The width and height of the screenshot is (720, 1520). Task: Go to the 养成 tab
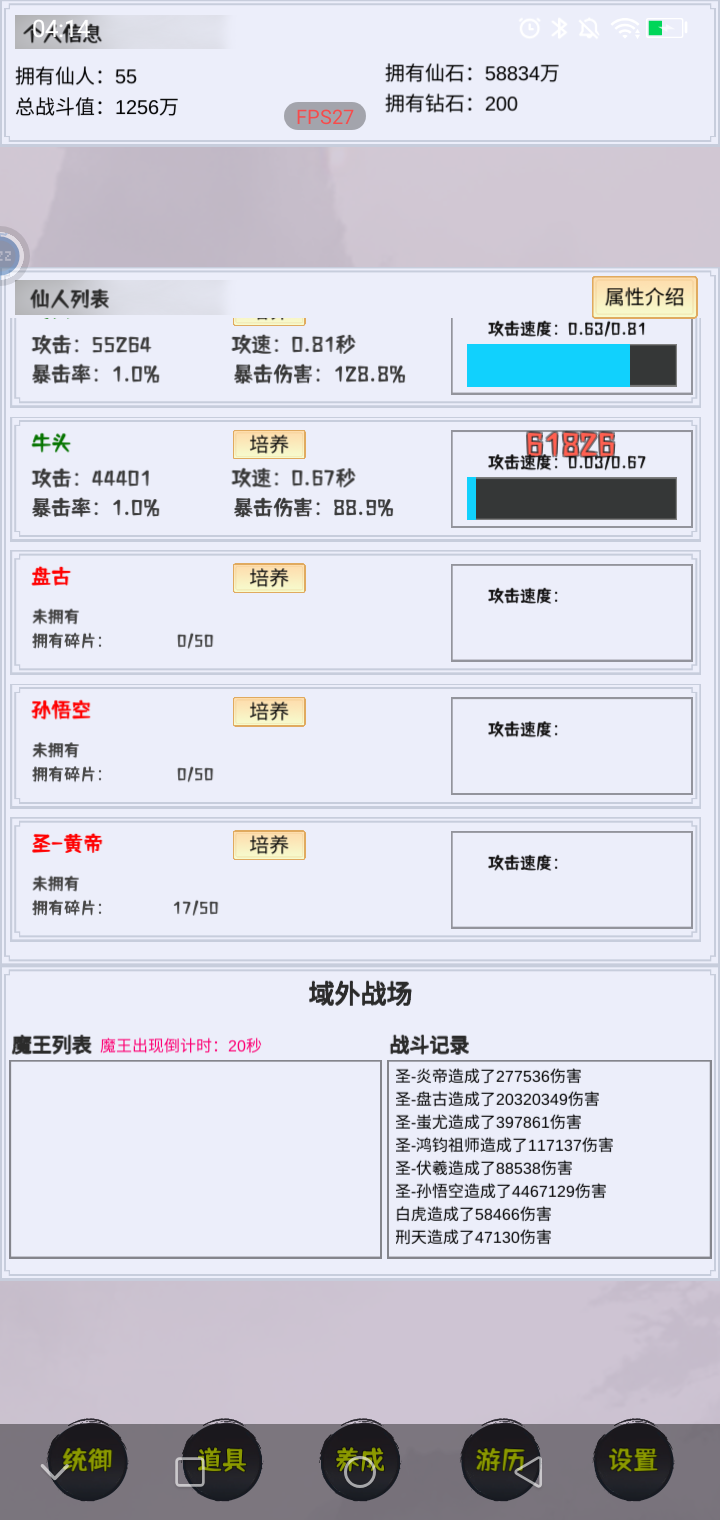tap(360, 1460)
